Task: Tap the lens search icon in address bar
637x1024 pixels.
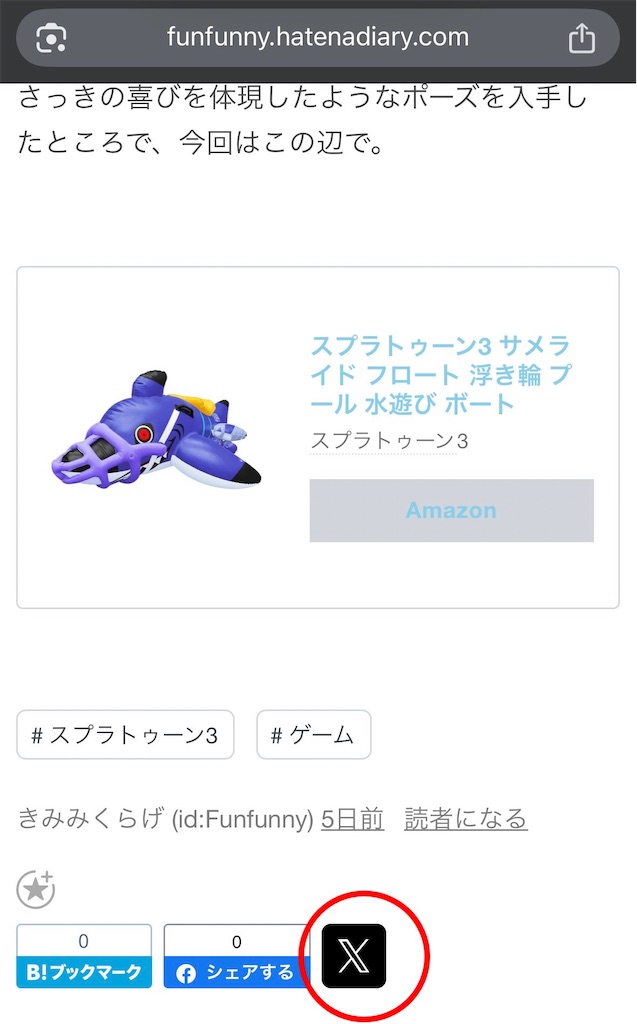Action: click(51, 38)
